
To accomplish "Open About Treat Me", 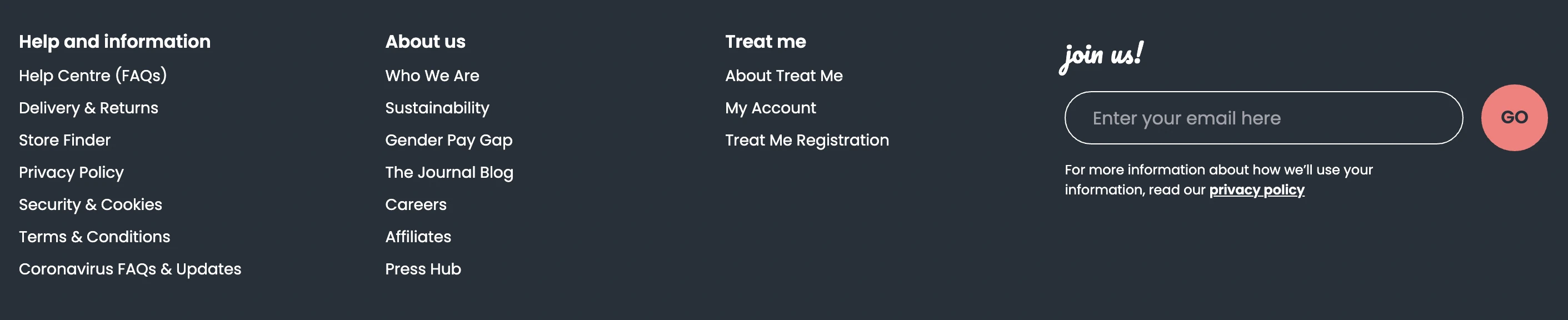I will [783, 76].
